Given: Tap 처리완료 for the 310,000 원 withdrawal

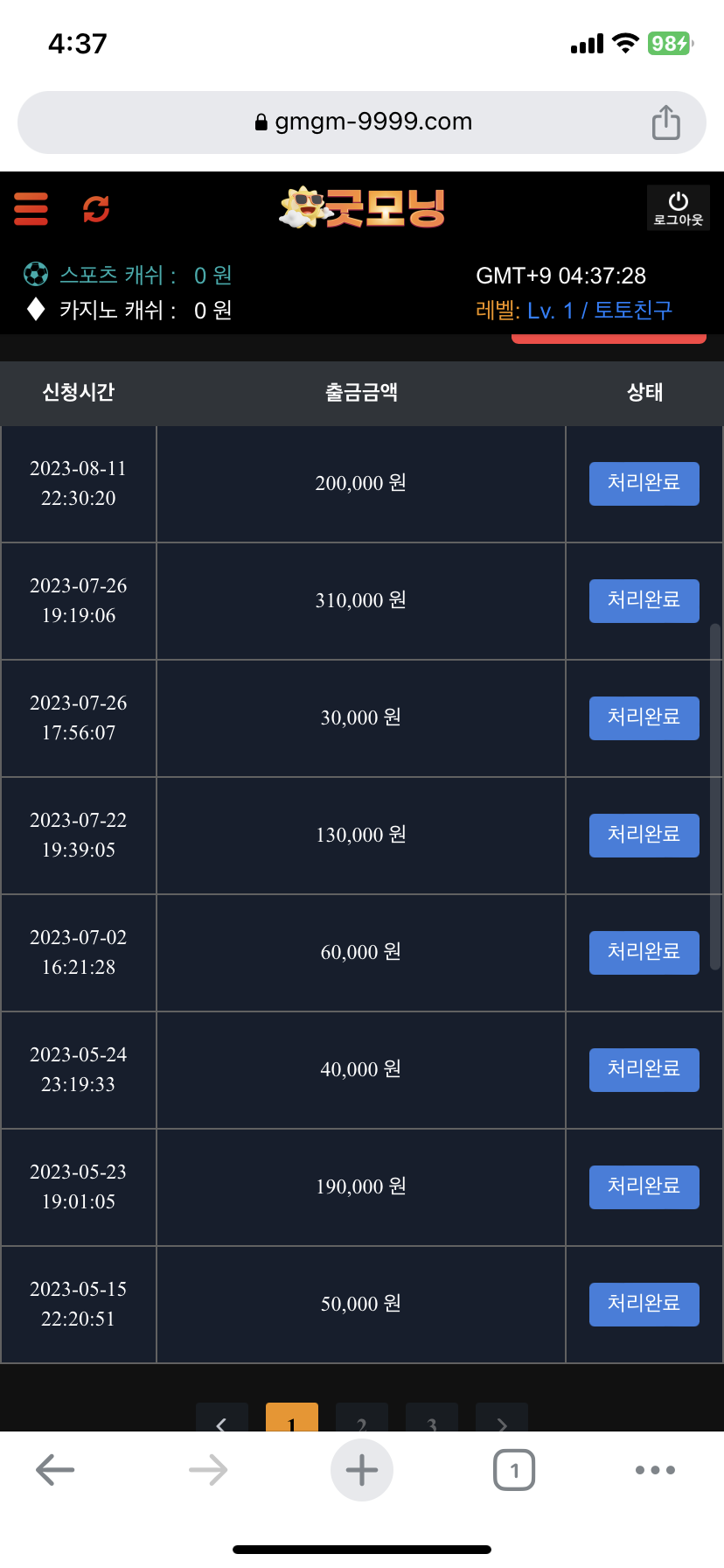Looking at the screenshot, I should (644, 601).
